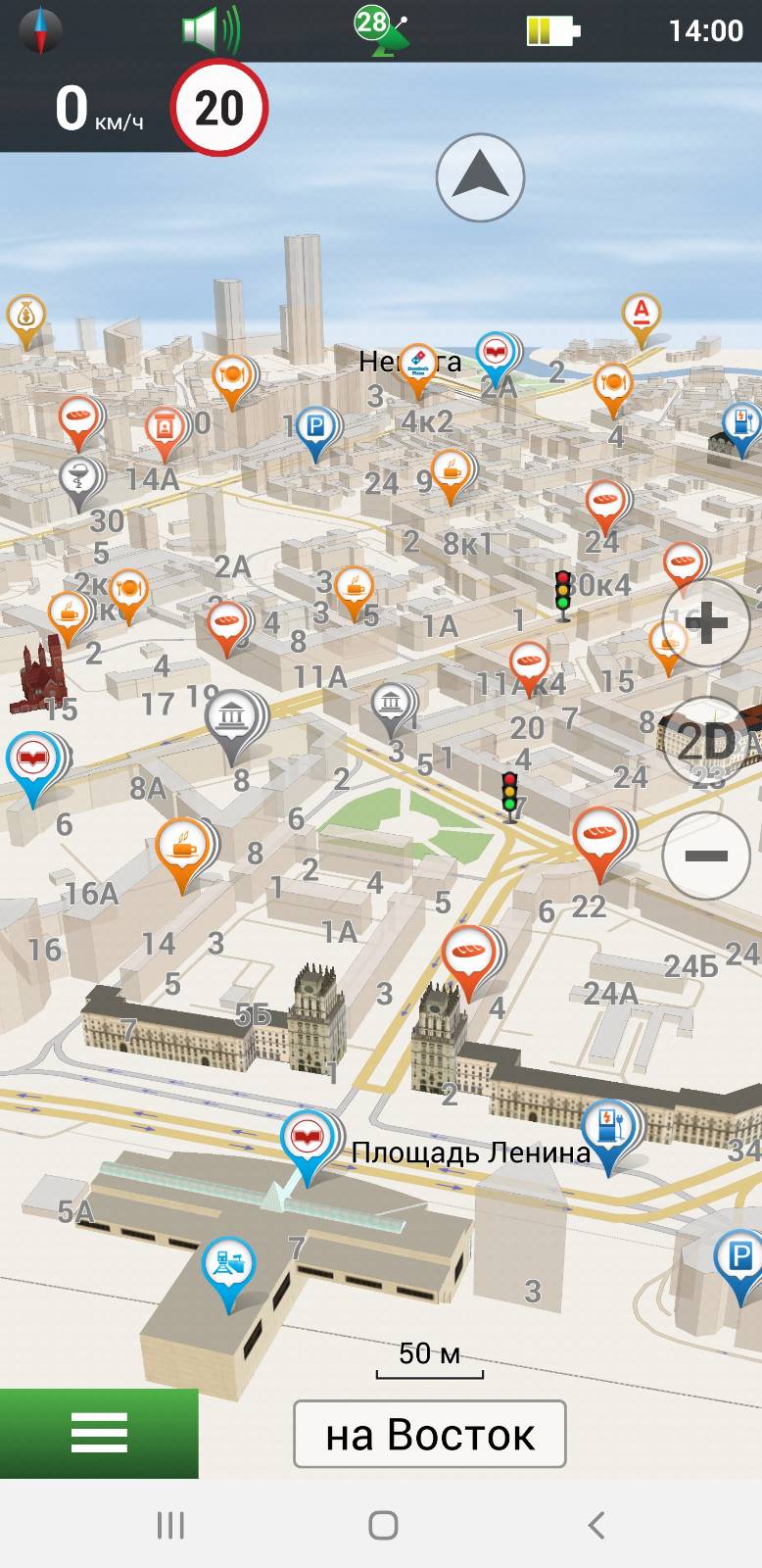
Task: Tap the museum marker near number 8
Action: point(232,722)
